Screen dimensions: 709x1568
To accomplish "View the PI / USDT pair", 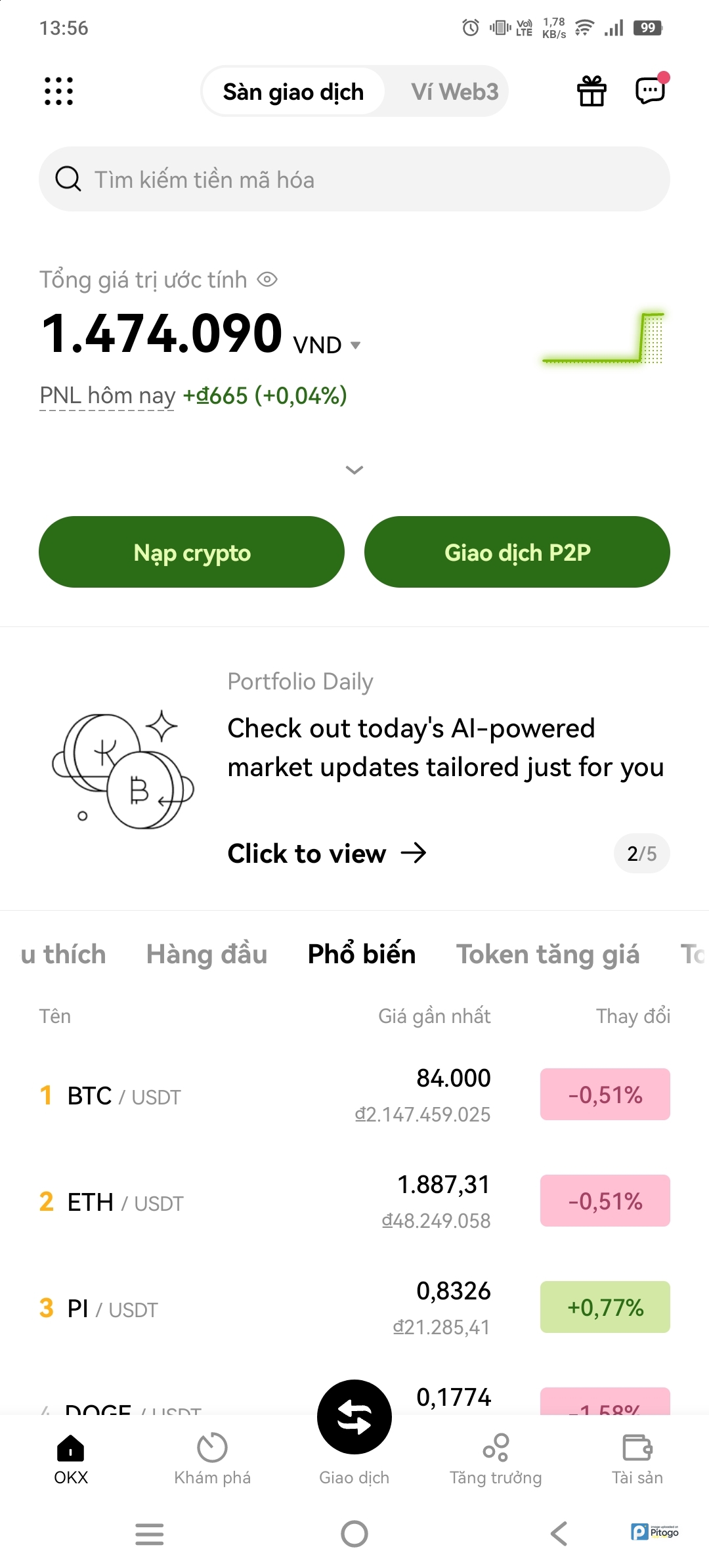I will click(354, 1308).
